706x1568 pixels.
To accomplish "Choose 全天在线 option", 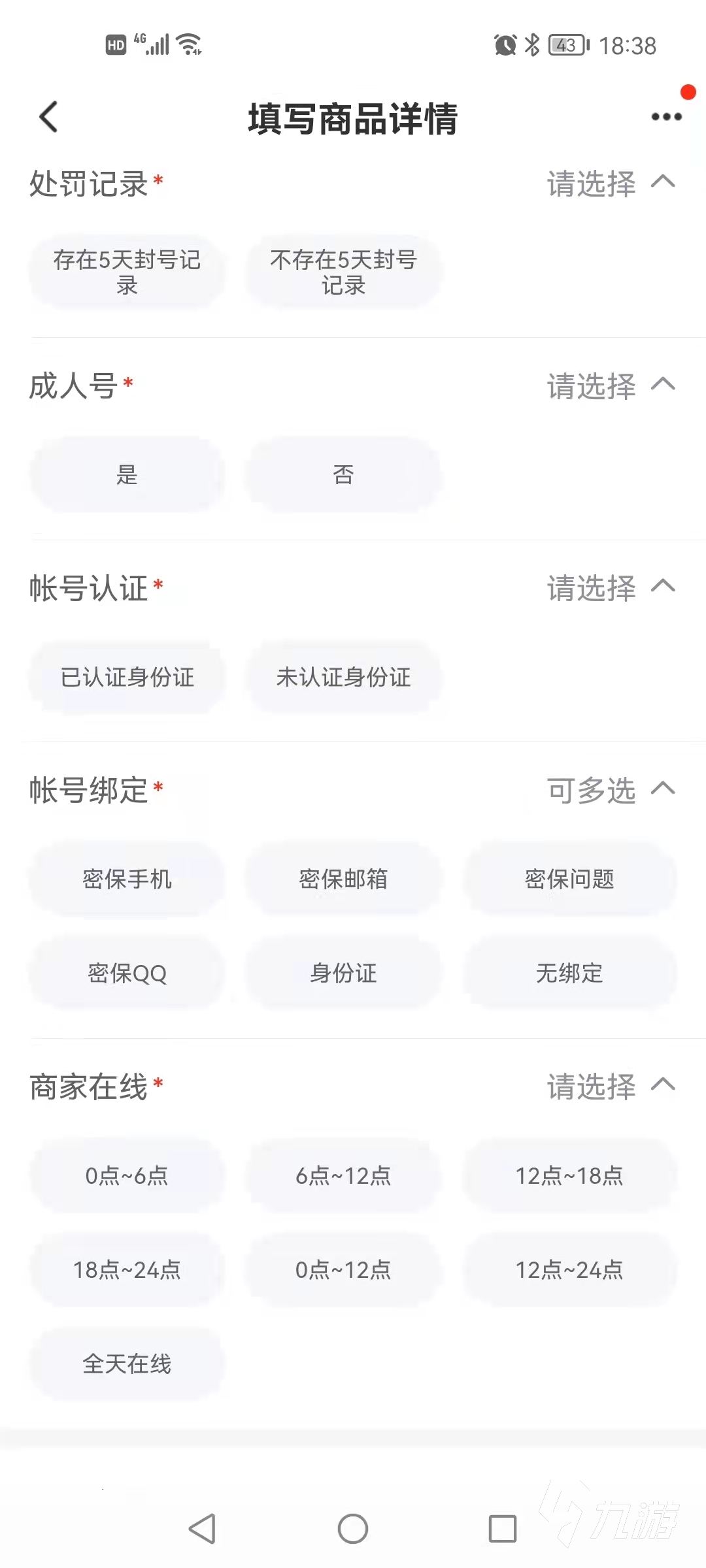I will click(x=127, y=1364).
